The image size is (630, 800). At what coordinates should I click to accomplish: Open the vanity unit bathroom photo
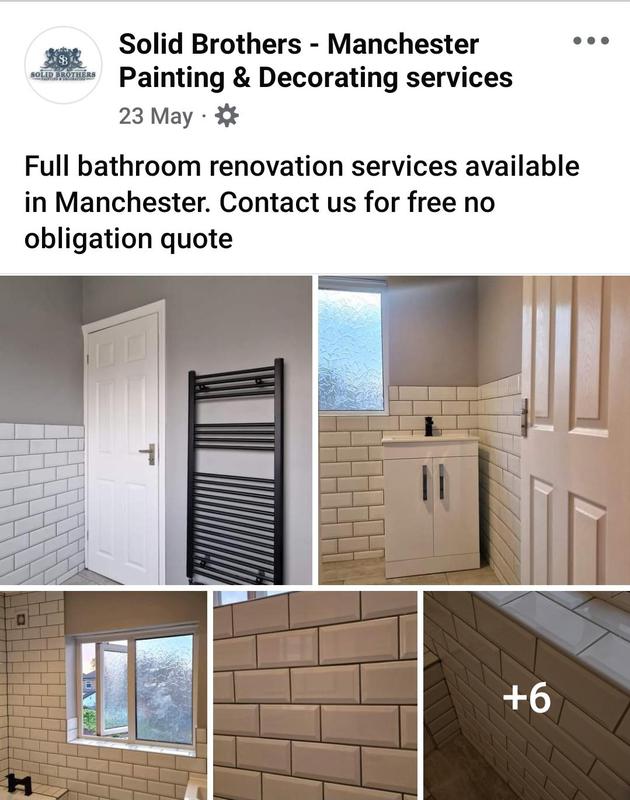click(x=474, y=430)
